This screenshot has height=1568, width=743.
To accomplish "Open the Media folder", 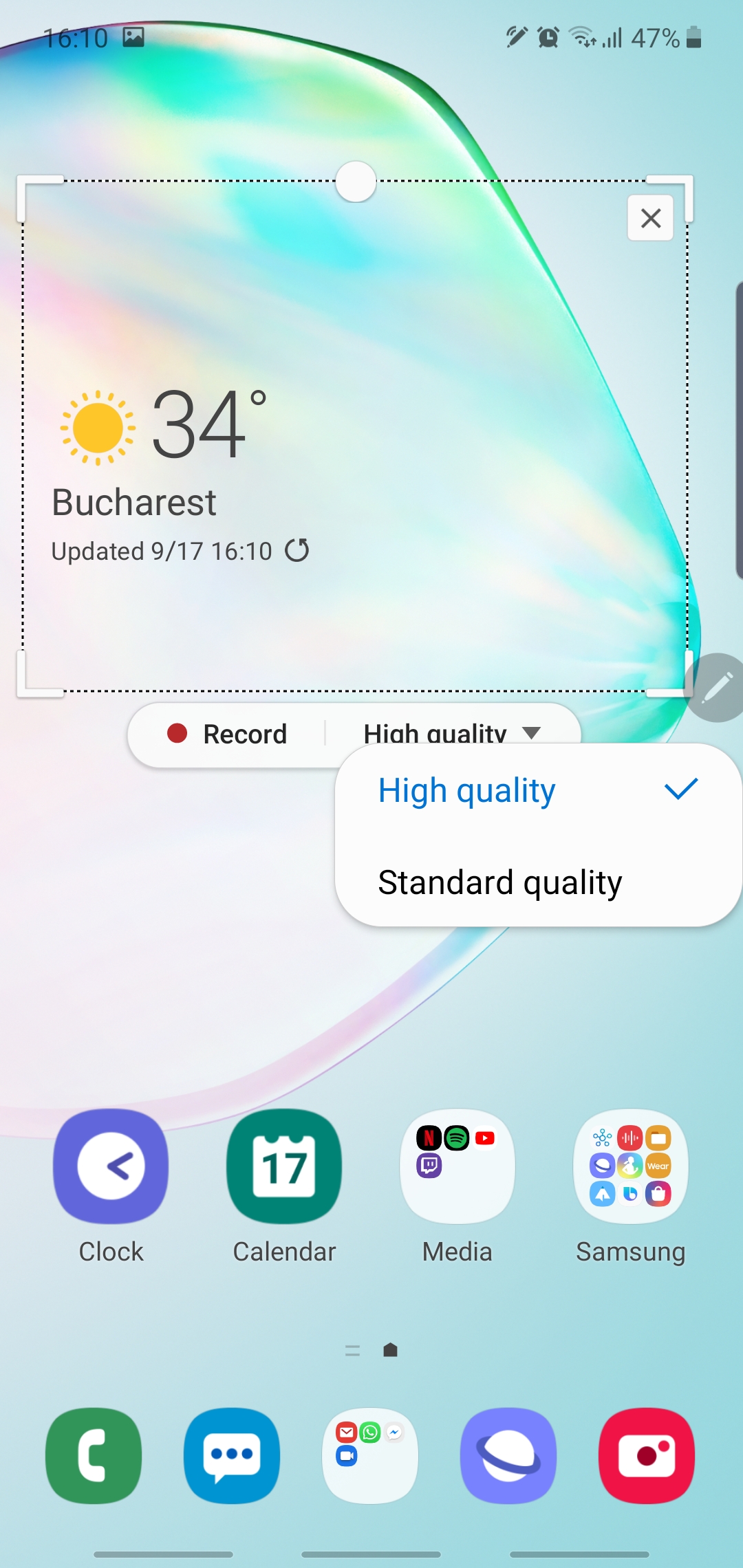I will tap(457, 1166).
